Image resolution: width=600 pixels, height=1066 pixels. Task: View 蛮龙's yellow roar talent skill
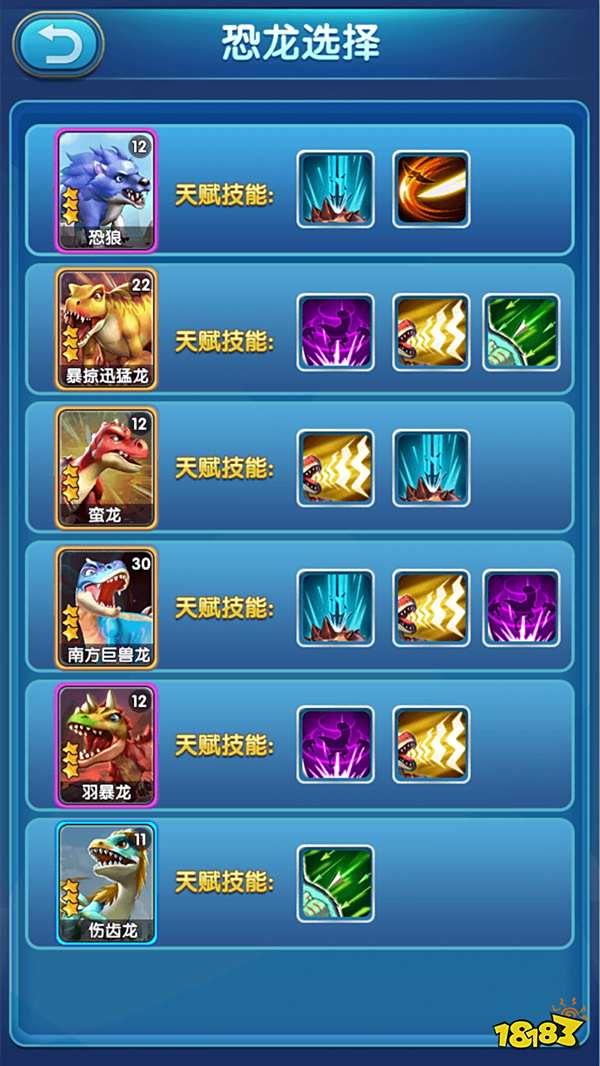tap(335, 468)
